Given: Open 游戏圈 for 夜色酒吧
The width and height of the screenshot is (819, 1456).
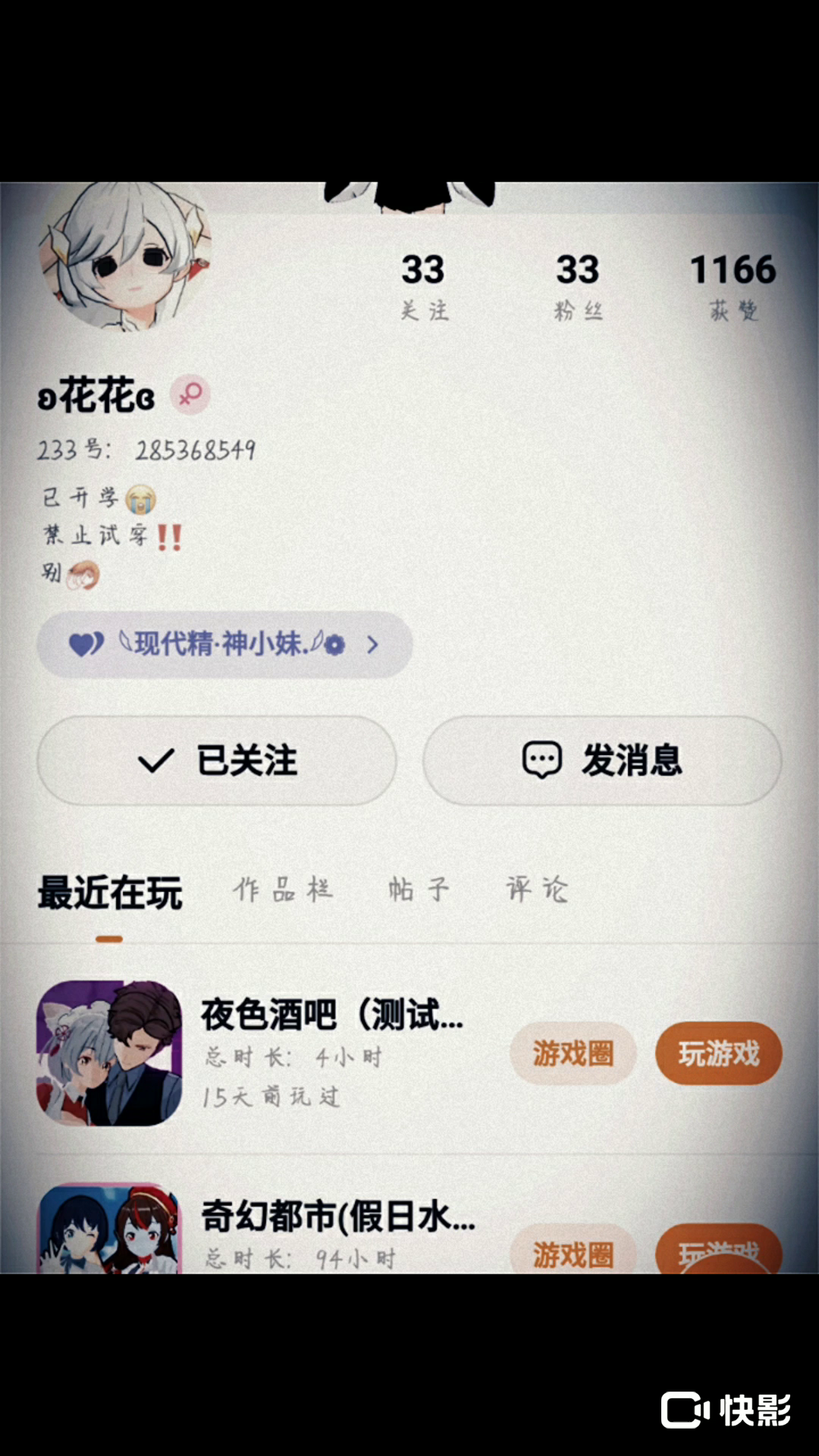Looking at the screenshot, I should click(573, 1053).
